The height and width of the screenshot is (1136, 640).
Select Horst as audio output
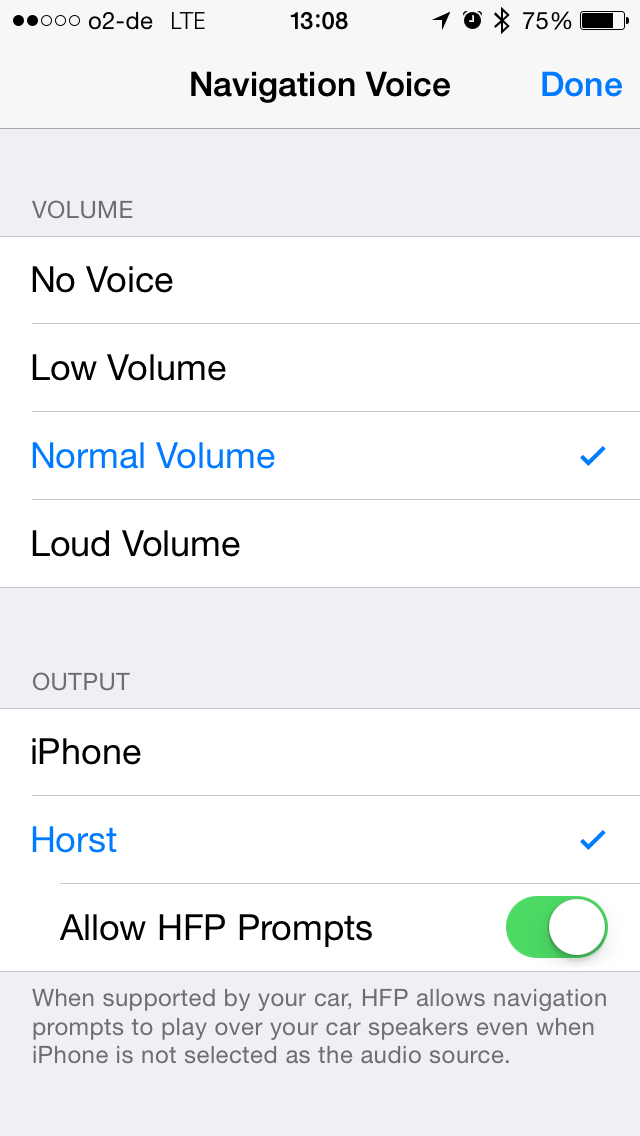point(320,840)
